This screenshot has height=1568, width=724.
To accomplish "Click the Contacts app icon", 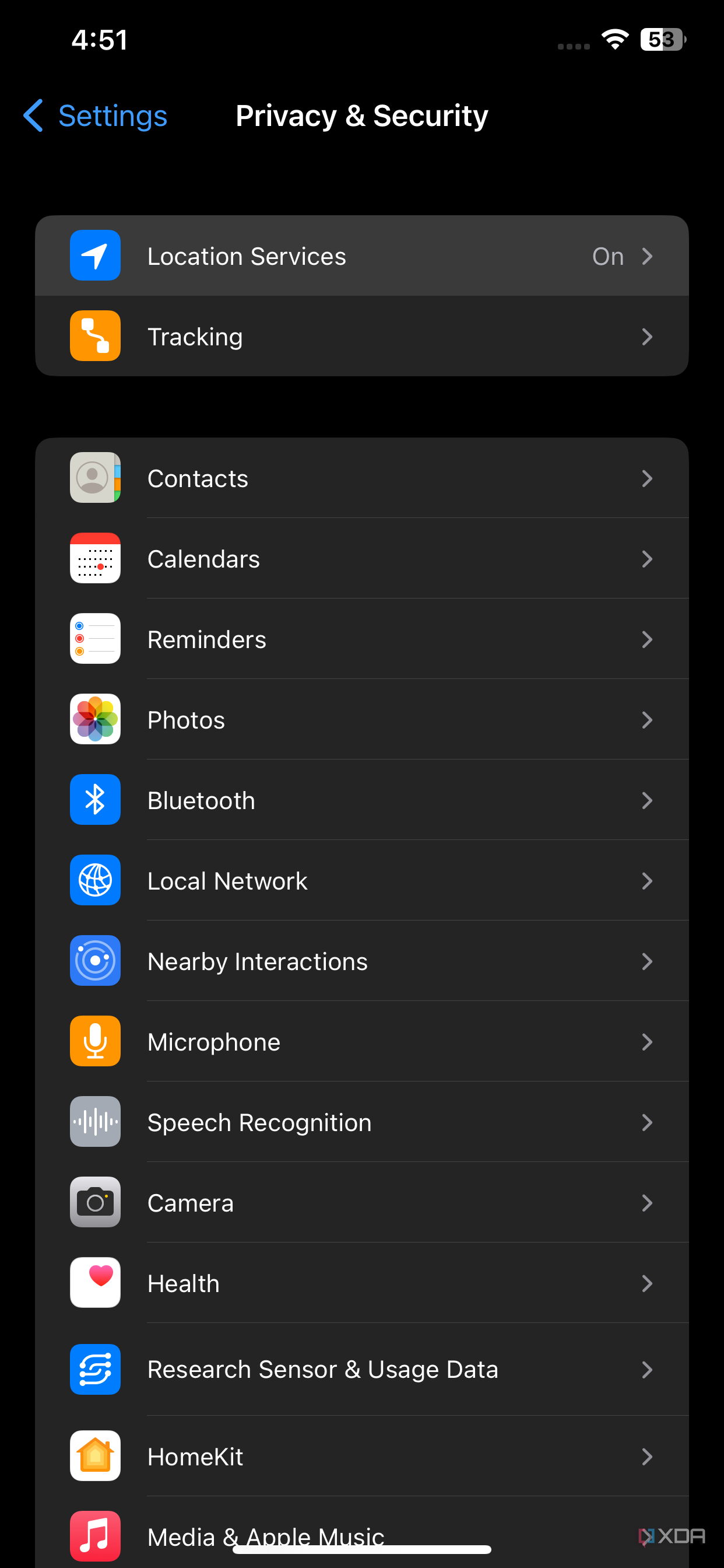I will 95,478.
